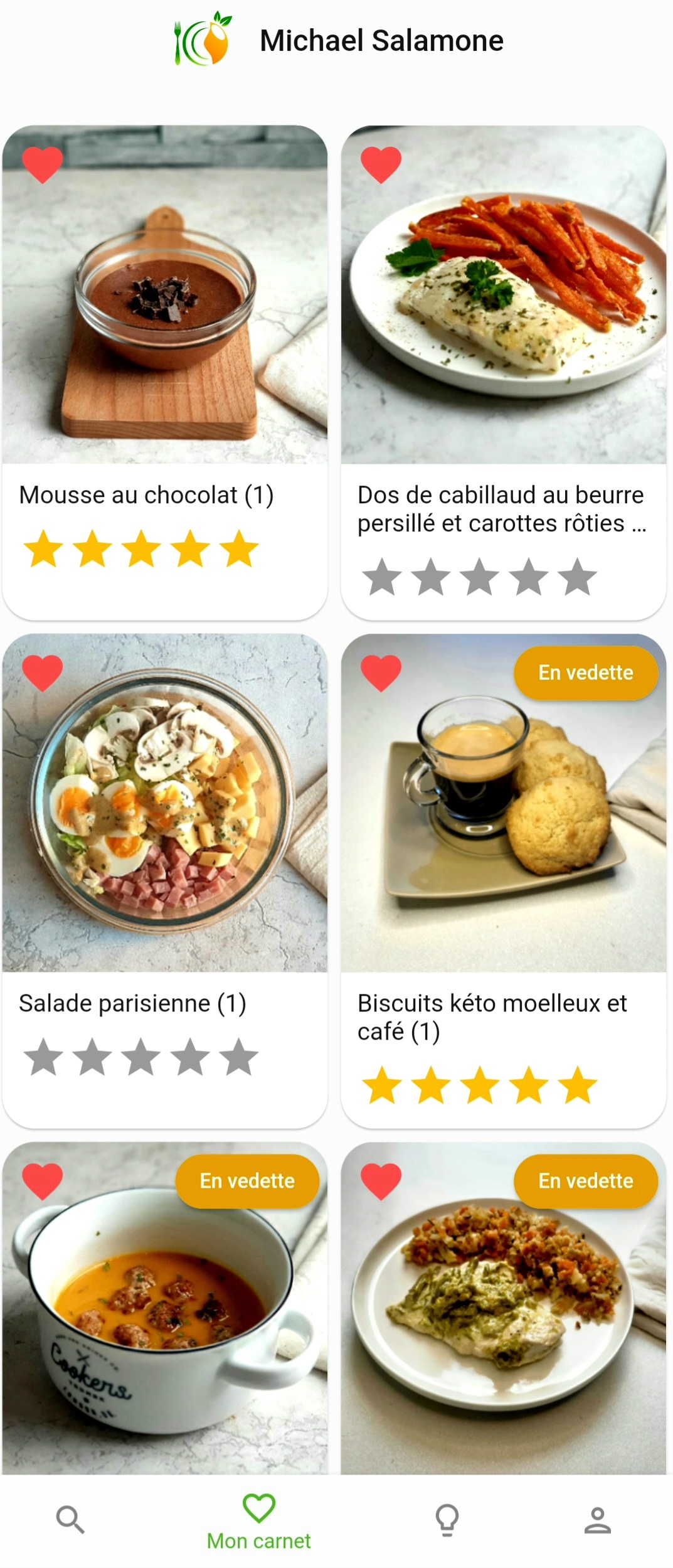Unlike the Biscuits kéto moelleux card
Image resolution: width=673 pixels, height=1568 pixels.
[381, 673]
